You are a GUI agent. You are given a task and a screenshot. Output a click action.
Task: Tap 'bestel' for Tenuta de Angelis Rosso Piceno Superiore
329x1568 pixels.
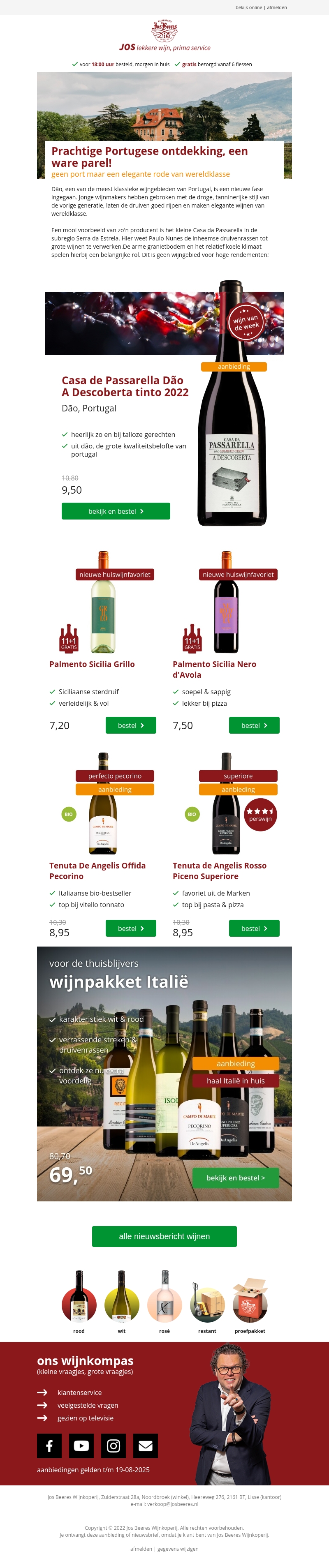tap(254, 928)
